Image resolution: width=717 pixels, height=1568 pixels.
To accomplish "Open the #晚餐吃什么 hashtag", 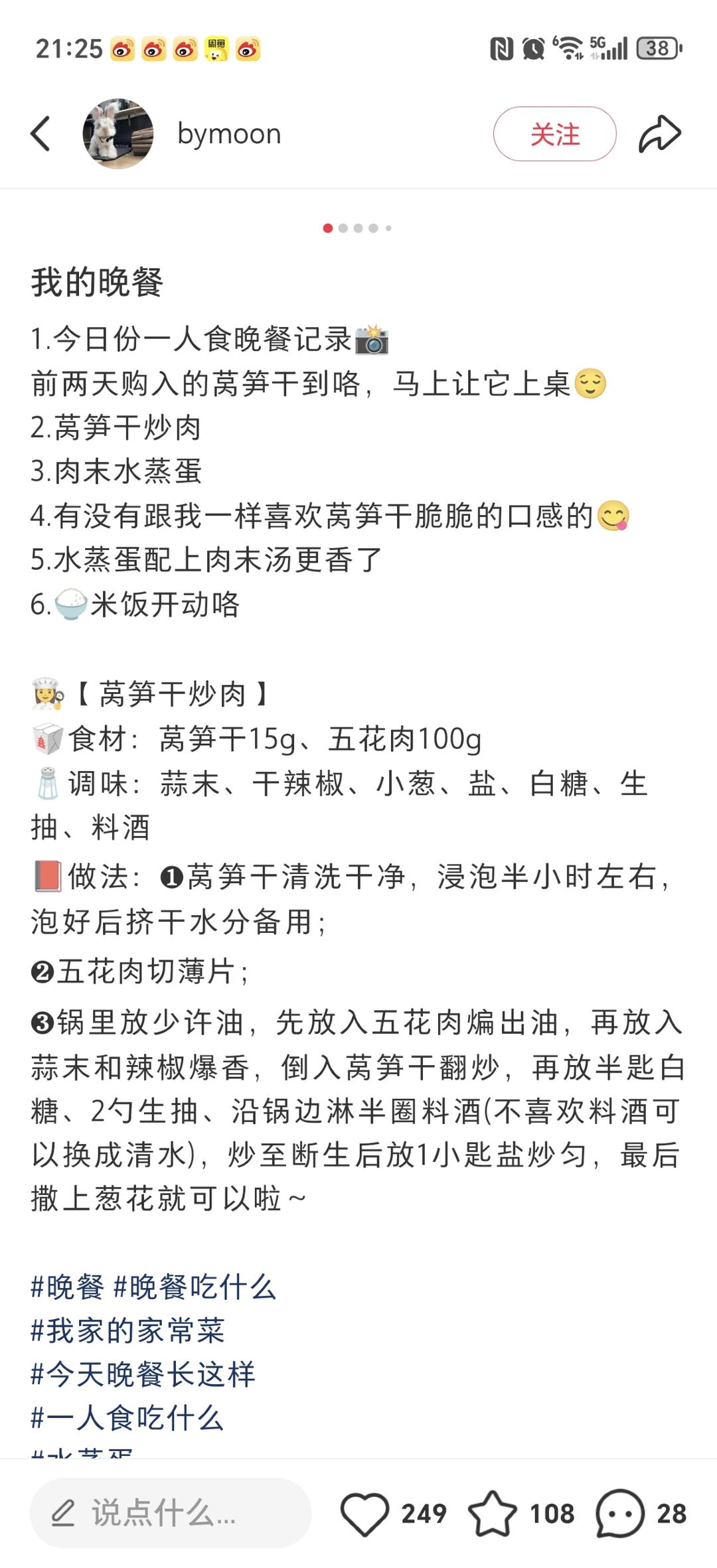I will point(195,1287).
